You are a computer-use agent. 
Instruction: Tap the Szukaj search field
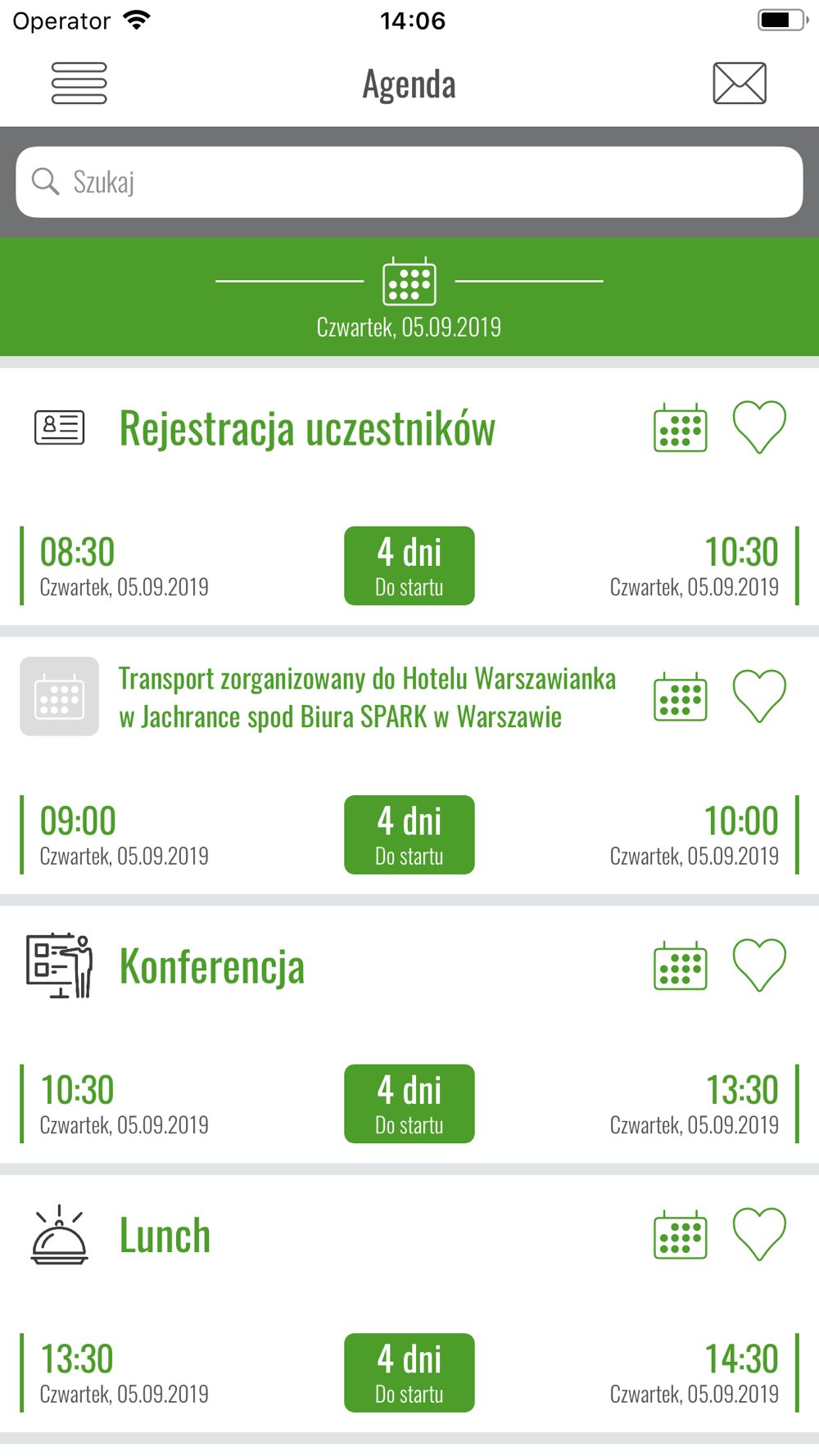(x=409, y=182)
